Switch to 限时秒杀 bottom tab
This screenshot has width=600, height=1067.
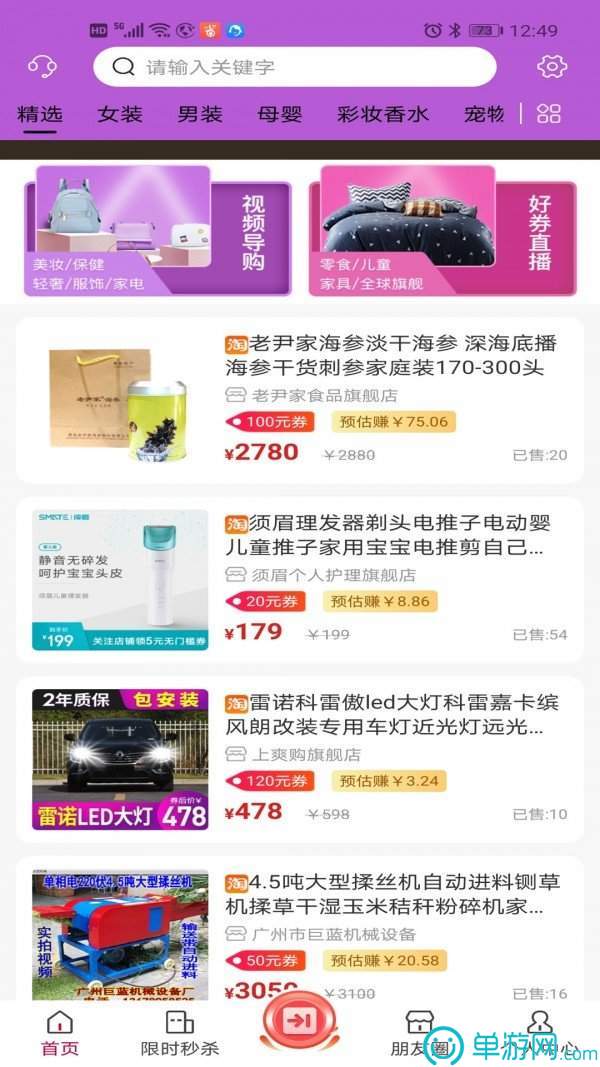click(x=180, y=1033)
